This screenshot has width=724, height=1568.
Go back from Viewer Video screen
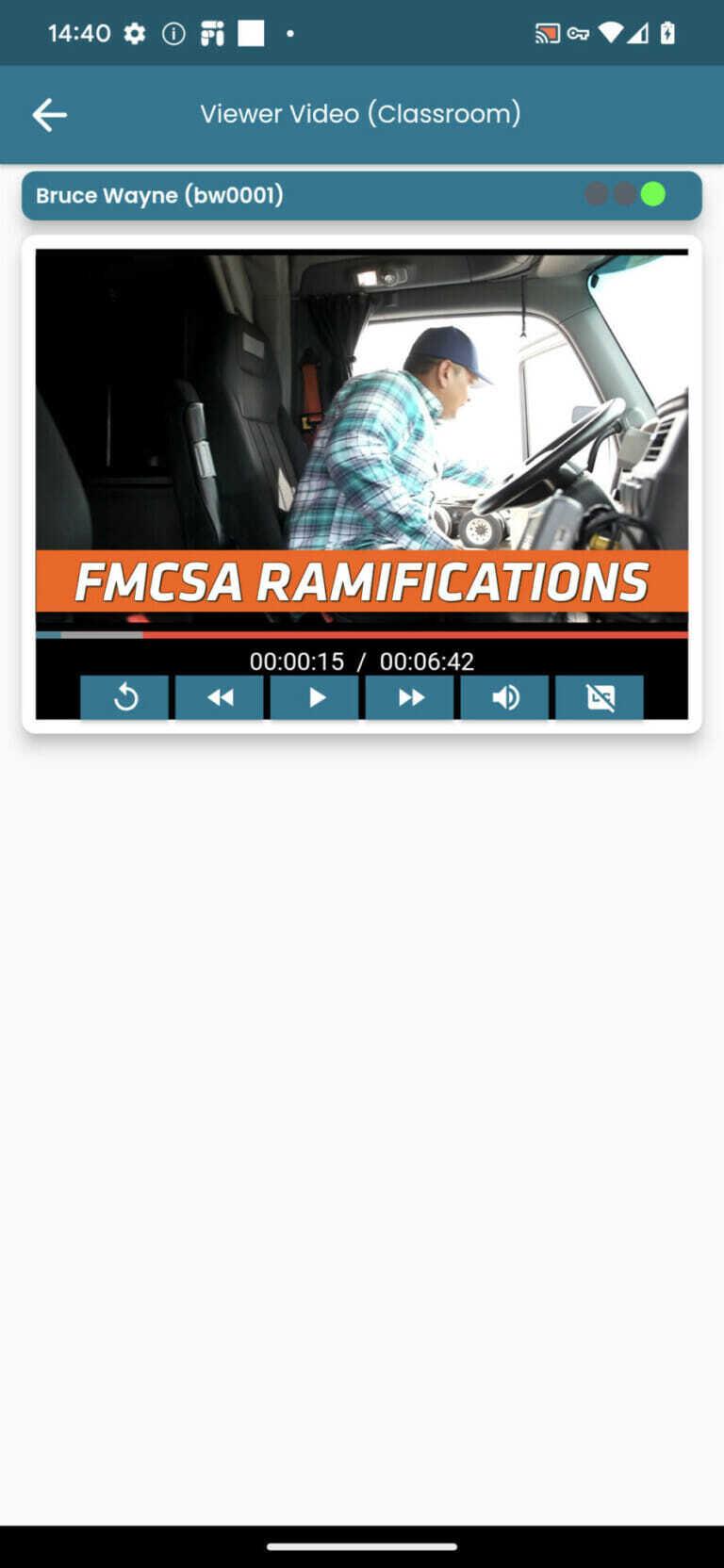point(49,115)
